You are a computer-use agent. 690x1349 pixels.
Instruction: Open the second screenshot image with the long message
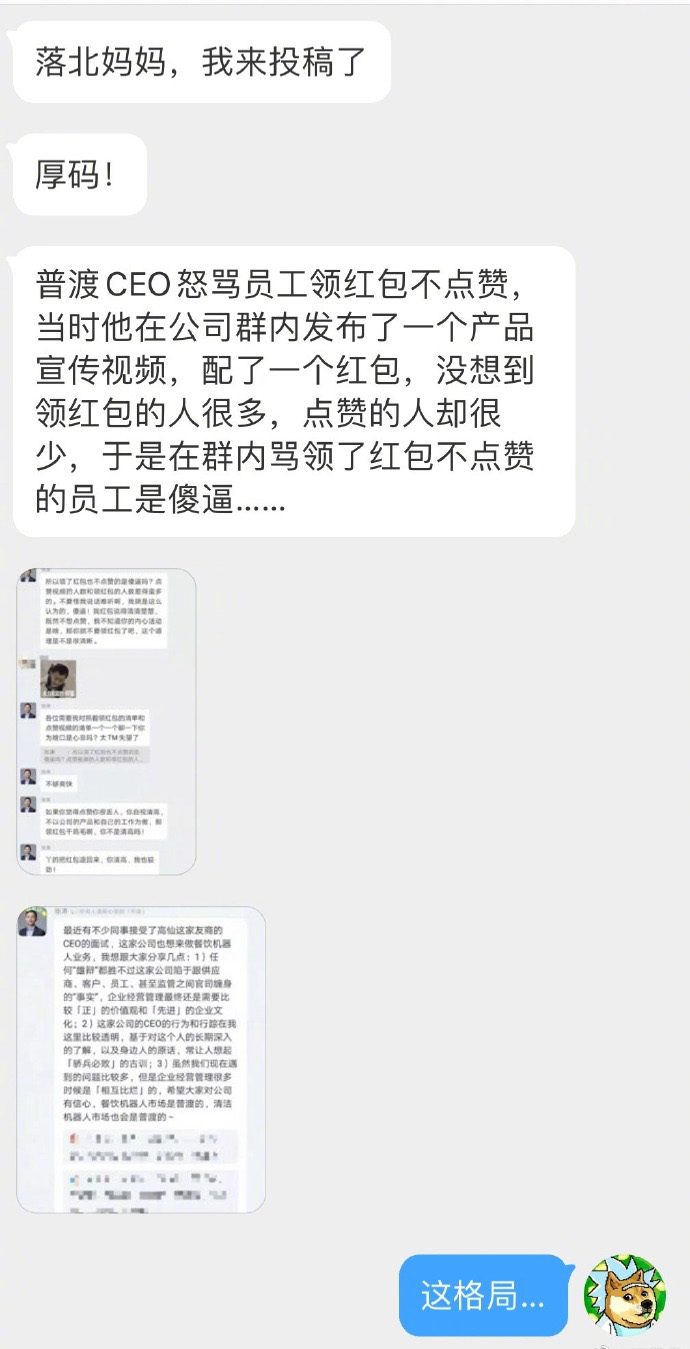[x=141, y=1059]
